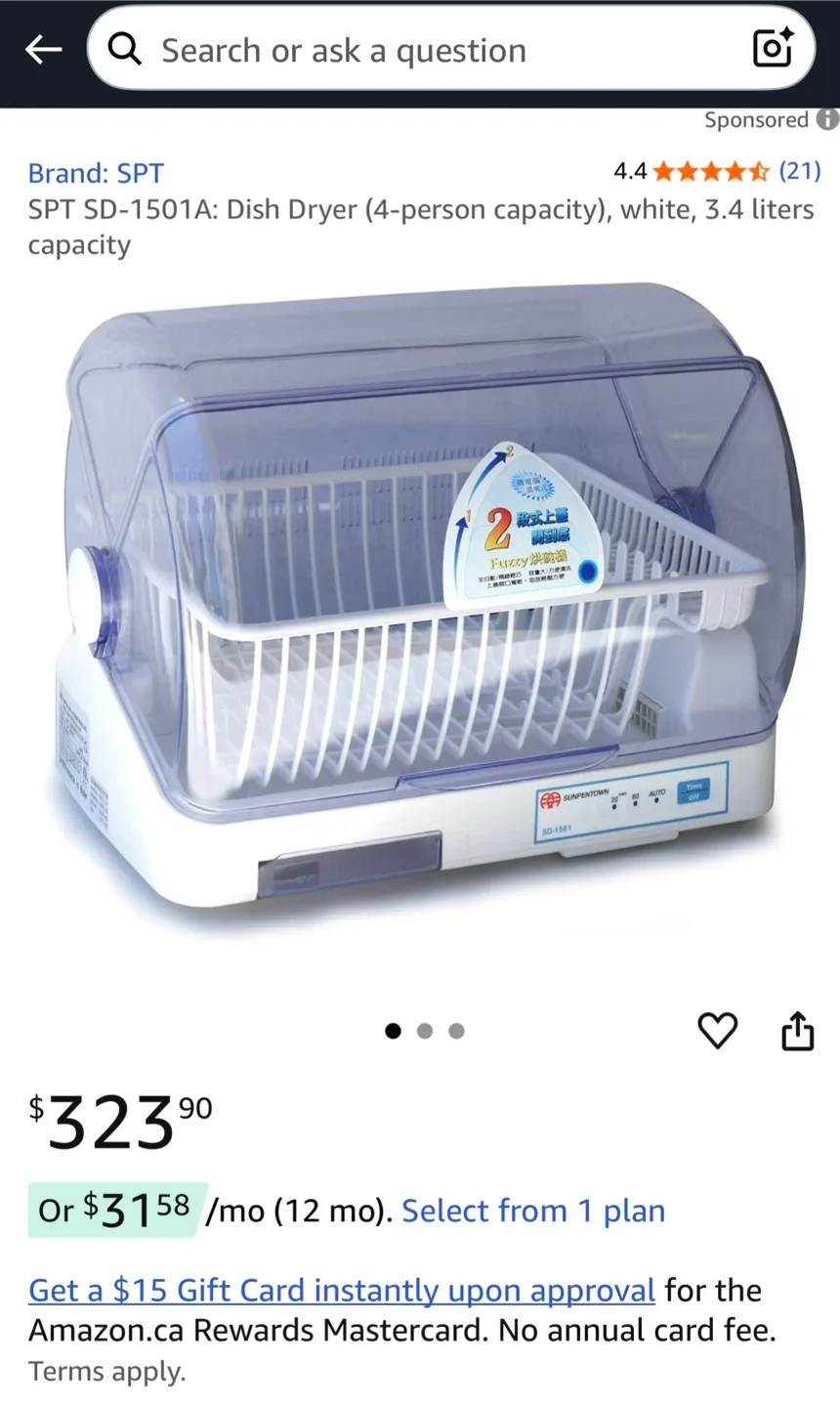The height and width of the screenshot is (1407, 840).
Task: Add item to wish list with heart
Action: pos(717,1031)
